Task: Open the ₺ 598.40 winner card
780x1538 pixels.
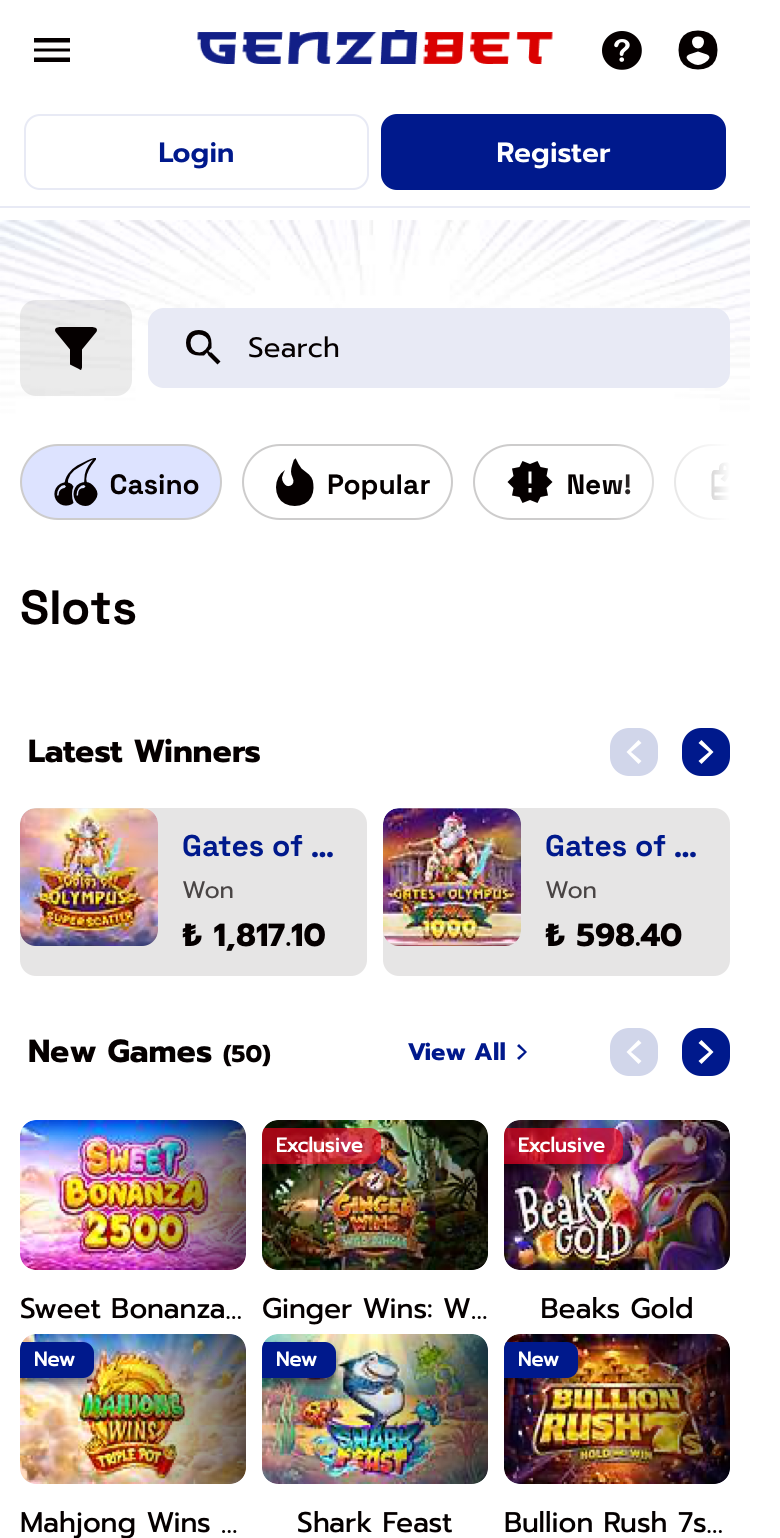Action: coord(556,892)
